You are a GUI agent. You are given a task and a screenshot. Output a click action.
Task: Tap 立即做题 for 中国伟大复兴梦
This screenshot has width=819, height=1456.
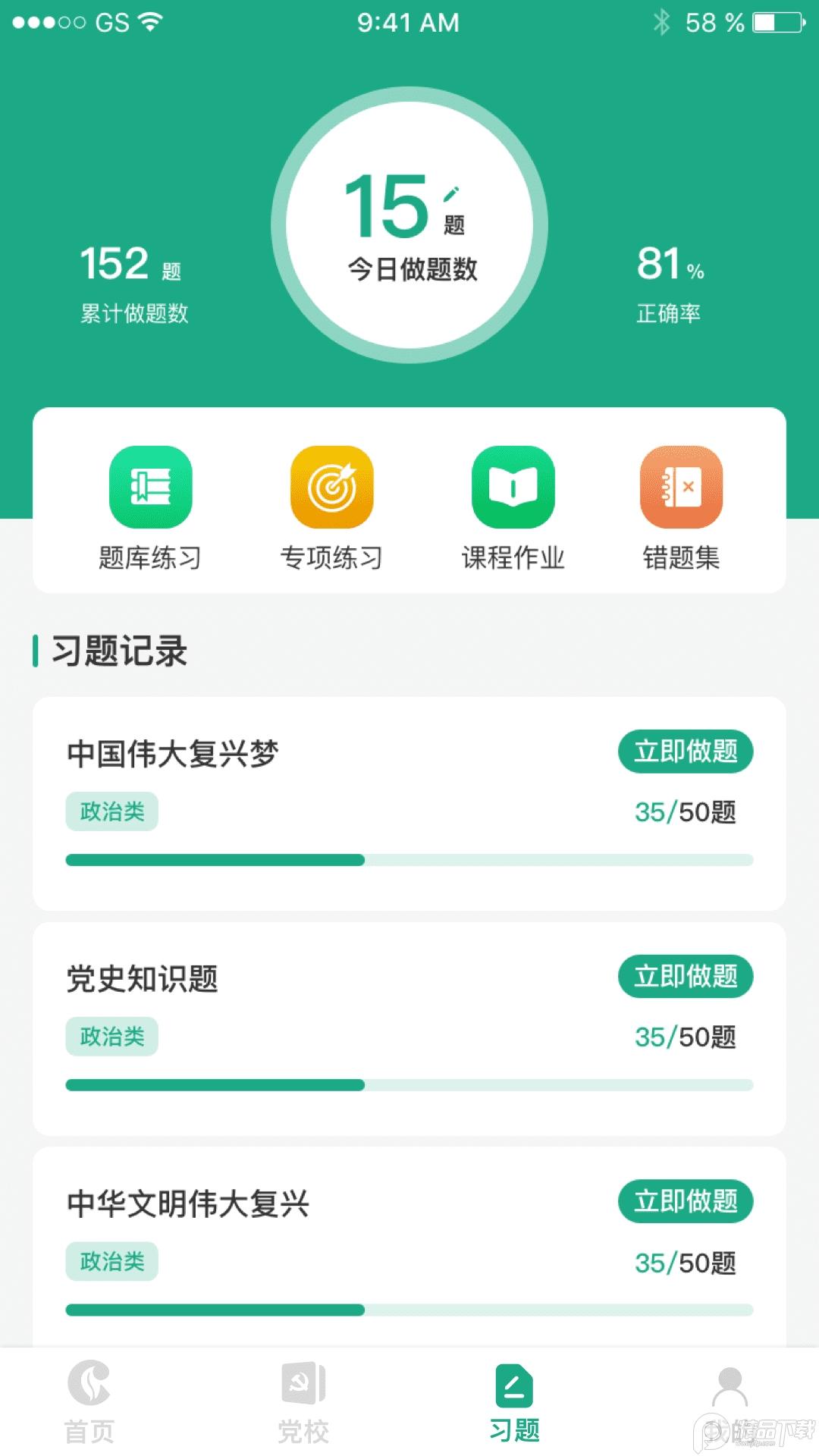coord(685,752)
